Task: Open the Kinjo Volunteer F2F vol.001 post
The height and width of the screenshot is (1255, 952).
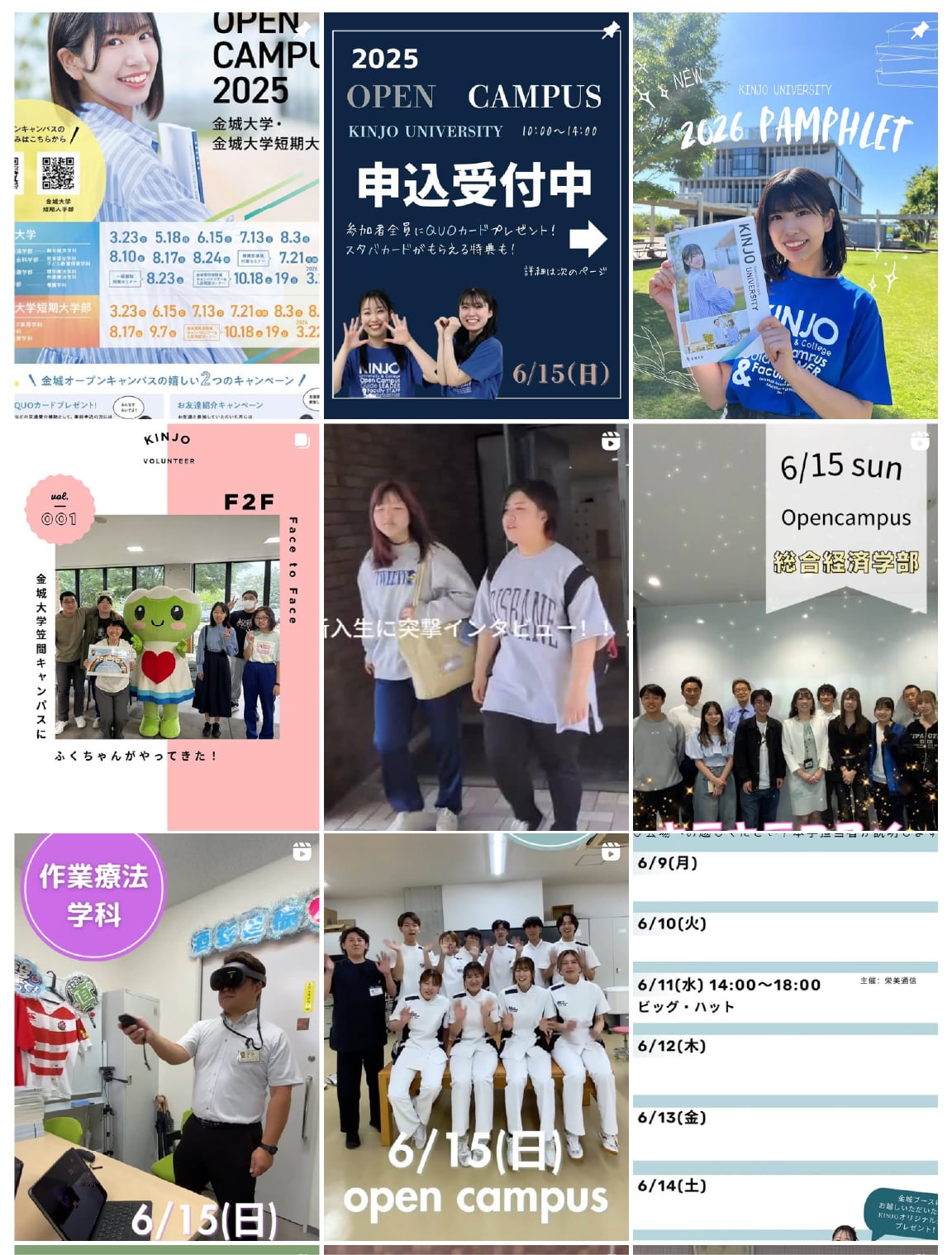Action: tap(166, 627)
